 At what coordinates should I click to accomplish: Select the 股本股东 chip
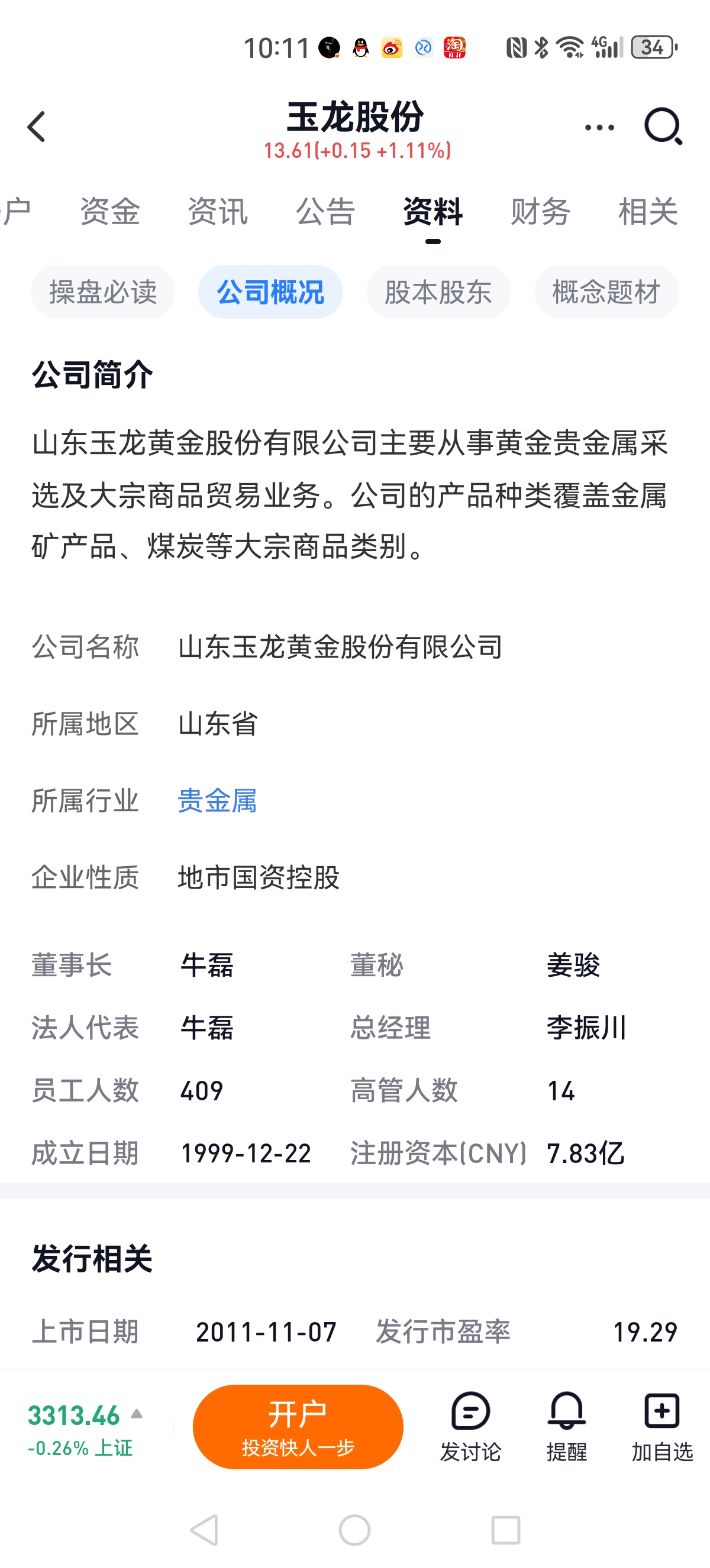[x=438, y=291]
